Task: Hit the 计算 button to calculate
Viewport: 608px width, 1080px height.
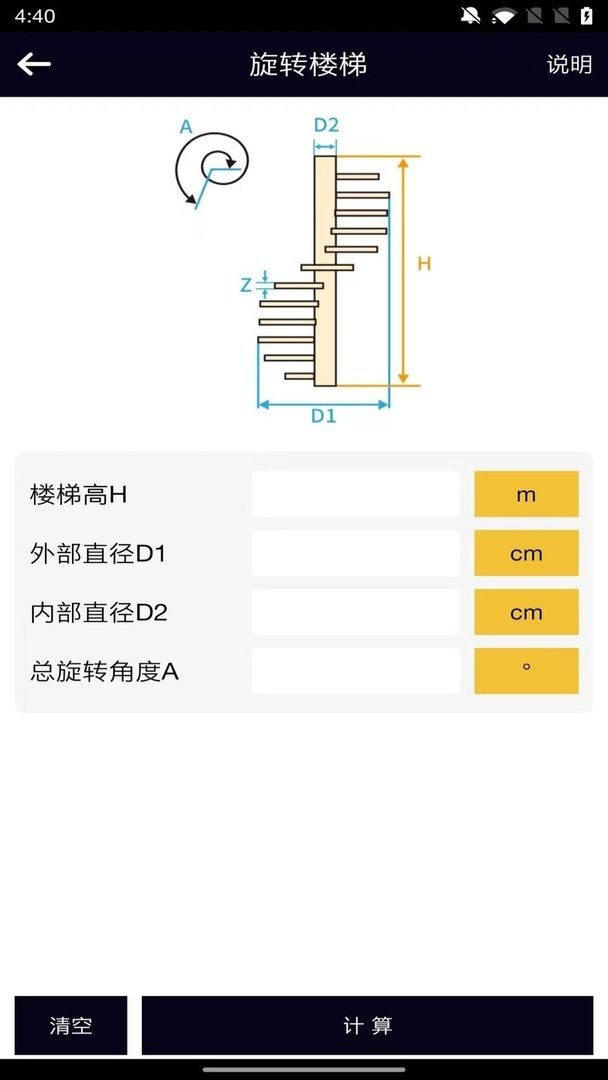Action: (367, 1025)
